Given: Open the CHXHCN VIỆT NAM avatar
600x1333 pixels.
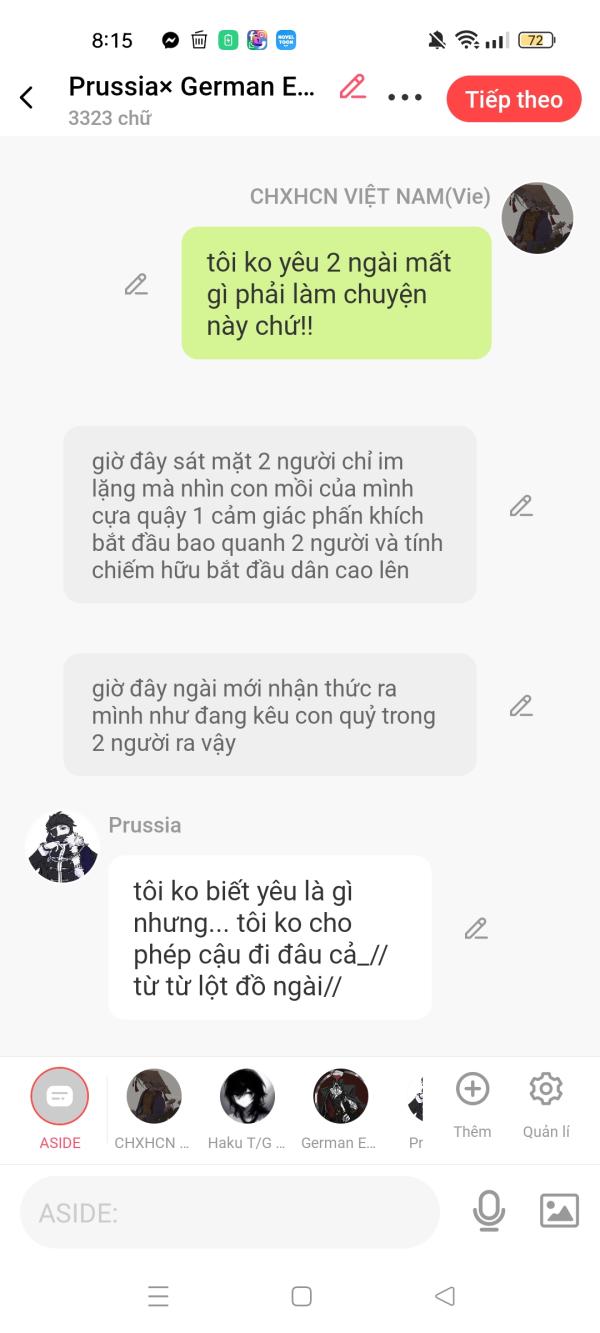Looking at the screenshot, I should tap(537, 218).
